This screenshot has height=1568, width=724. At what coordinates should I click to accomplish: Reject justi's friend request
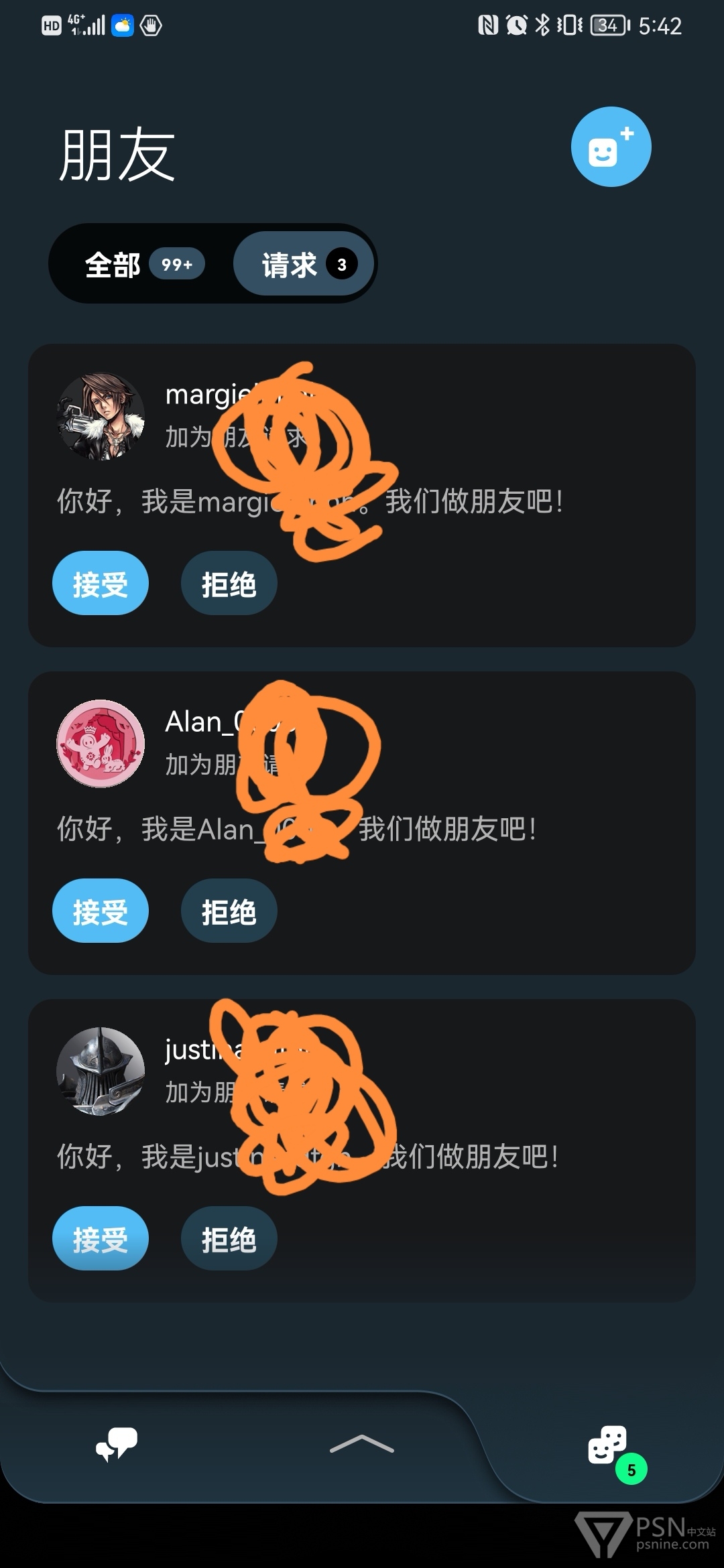(x=229, y=1239)
